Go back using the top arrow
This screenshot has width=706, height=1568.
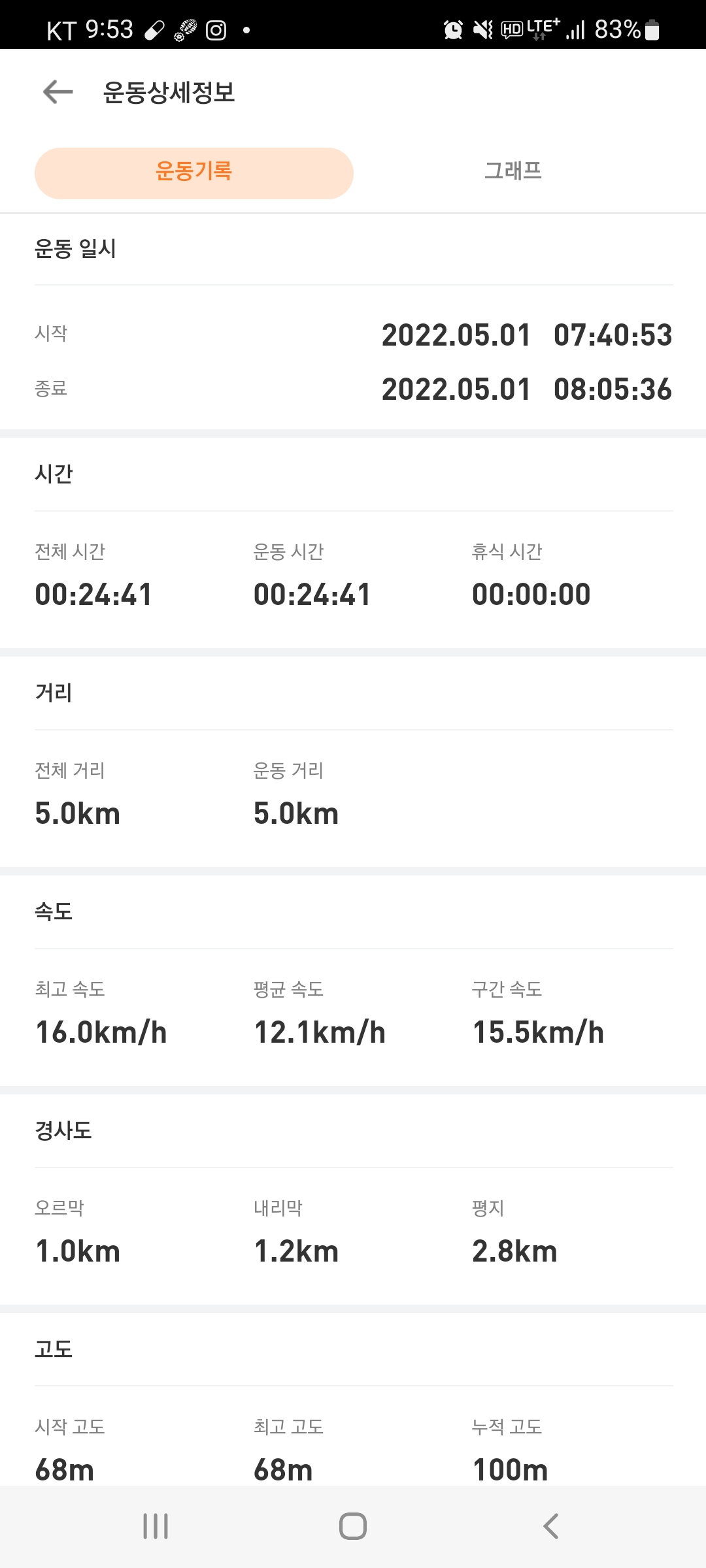click(58, 92)
